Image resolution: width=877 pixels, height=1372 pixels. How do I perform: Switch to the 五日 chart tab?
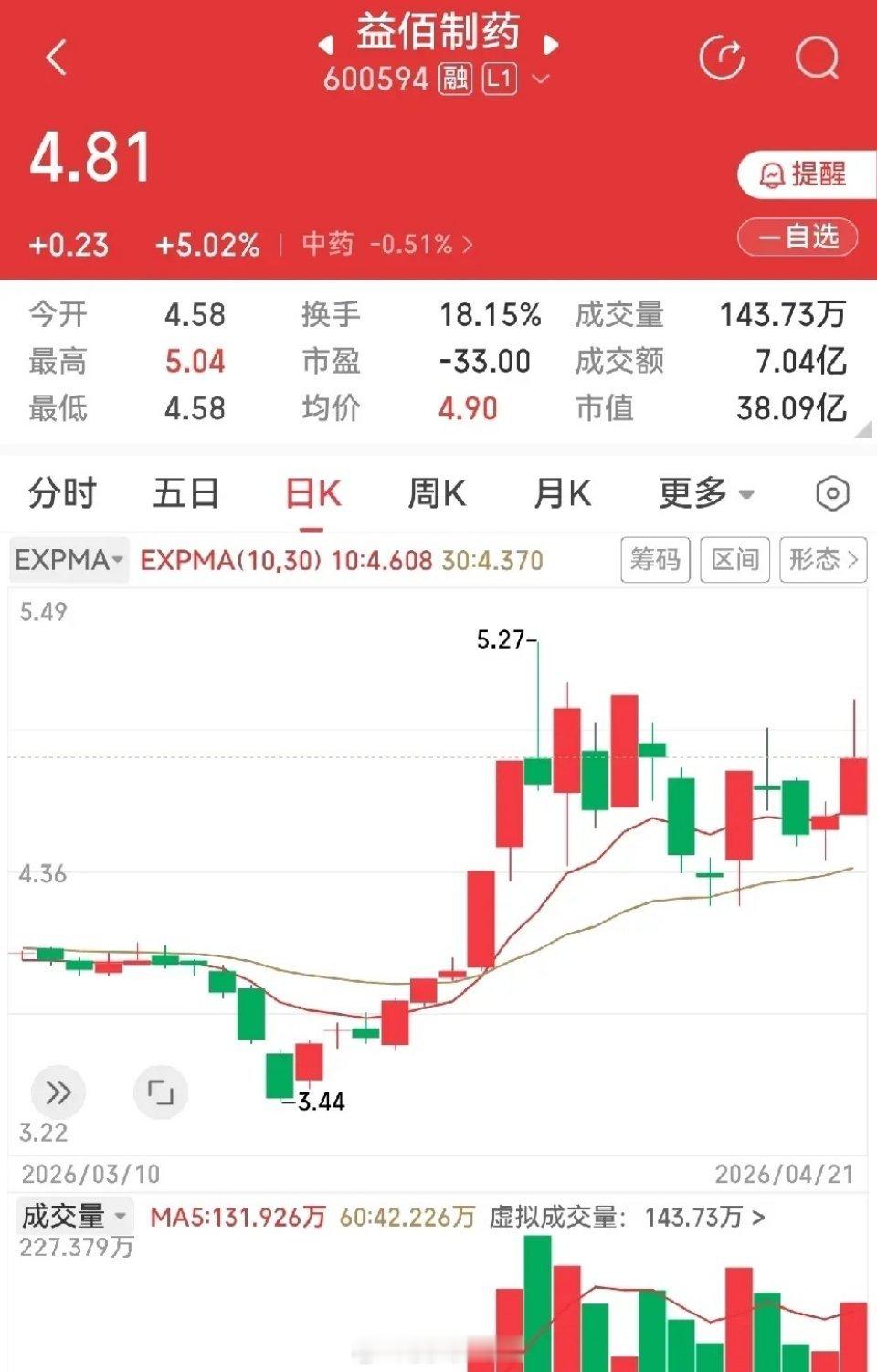click(186, 493)
